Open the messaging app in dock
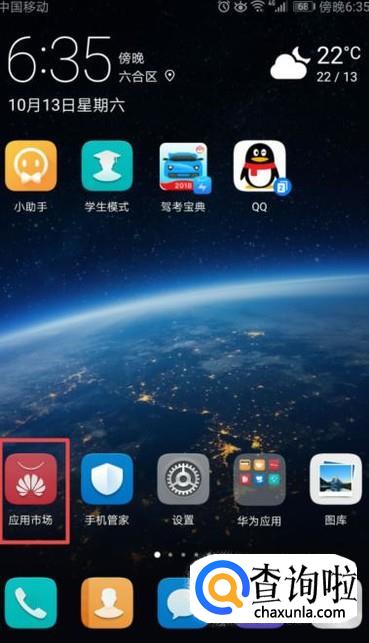This screenshot has height=643, width=369. click(x=174, y=603)
